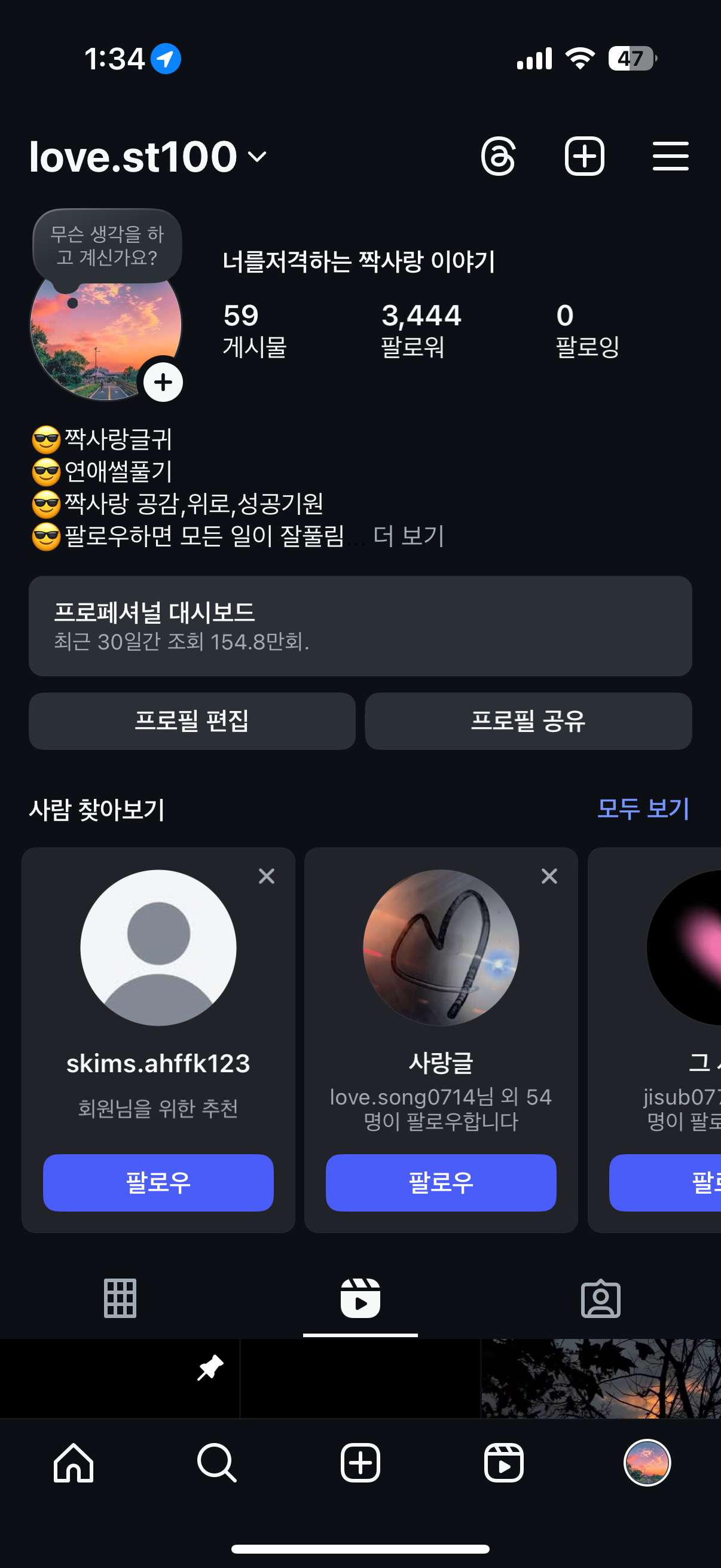Dismiss the skims.ahffk123 suggestion card
Viewport: 721px width, 1568px height.
click(x=267, y=876)
